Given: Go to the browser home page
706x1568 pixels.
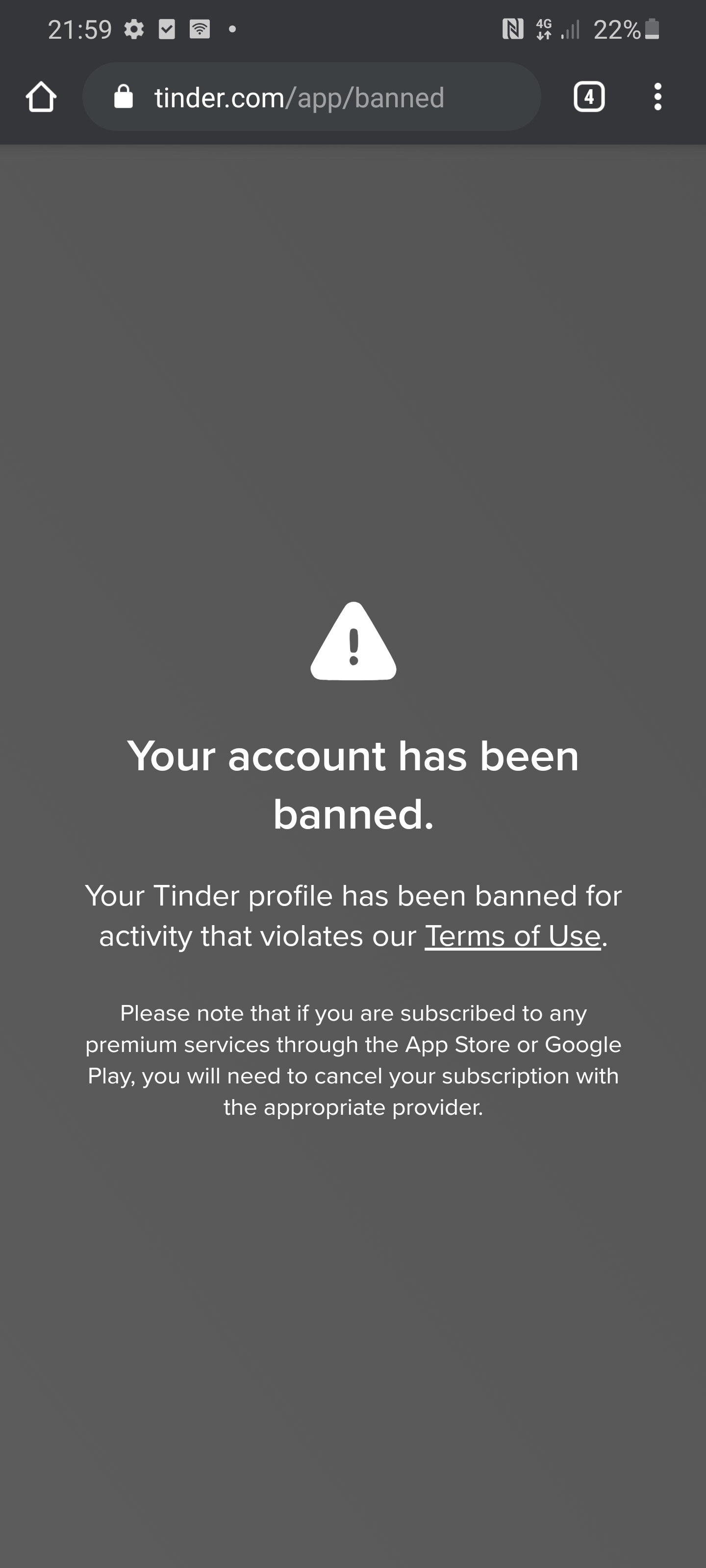Looking at the screenshot, I should [41, 97].
